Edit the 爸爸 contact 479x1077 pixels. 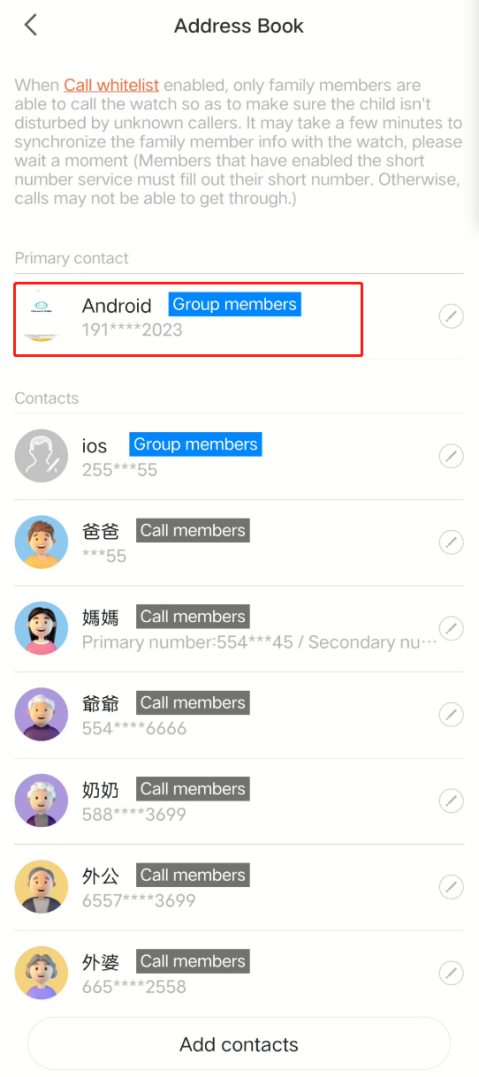click(451, 542)
